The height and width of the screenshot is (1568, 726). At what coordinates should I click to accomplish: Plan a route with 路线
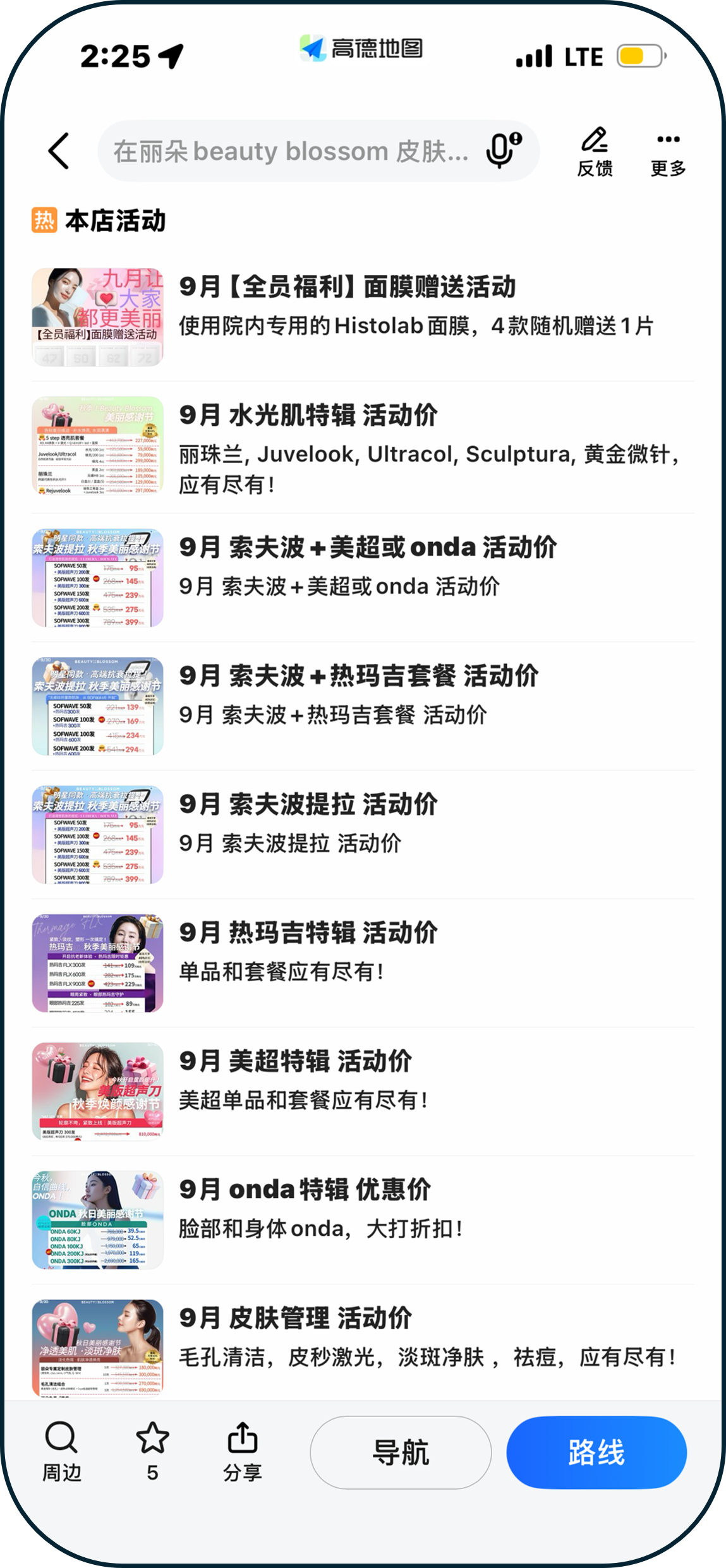tap(596, 1452)
